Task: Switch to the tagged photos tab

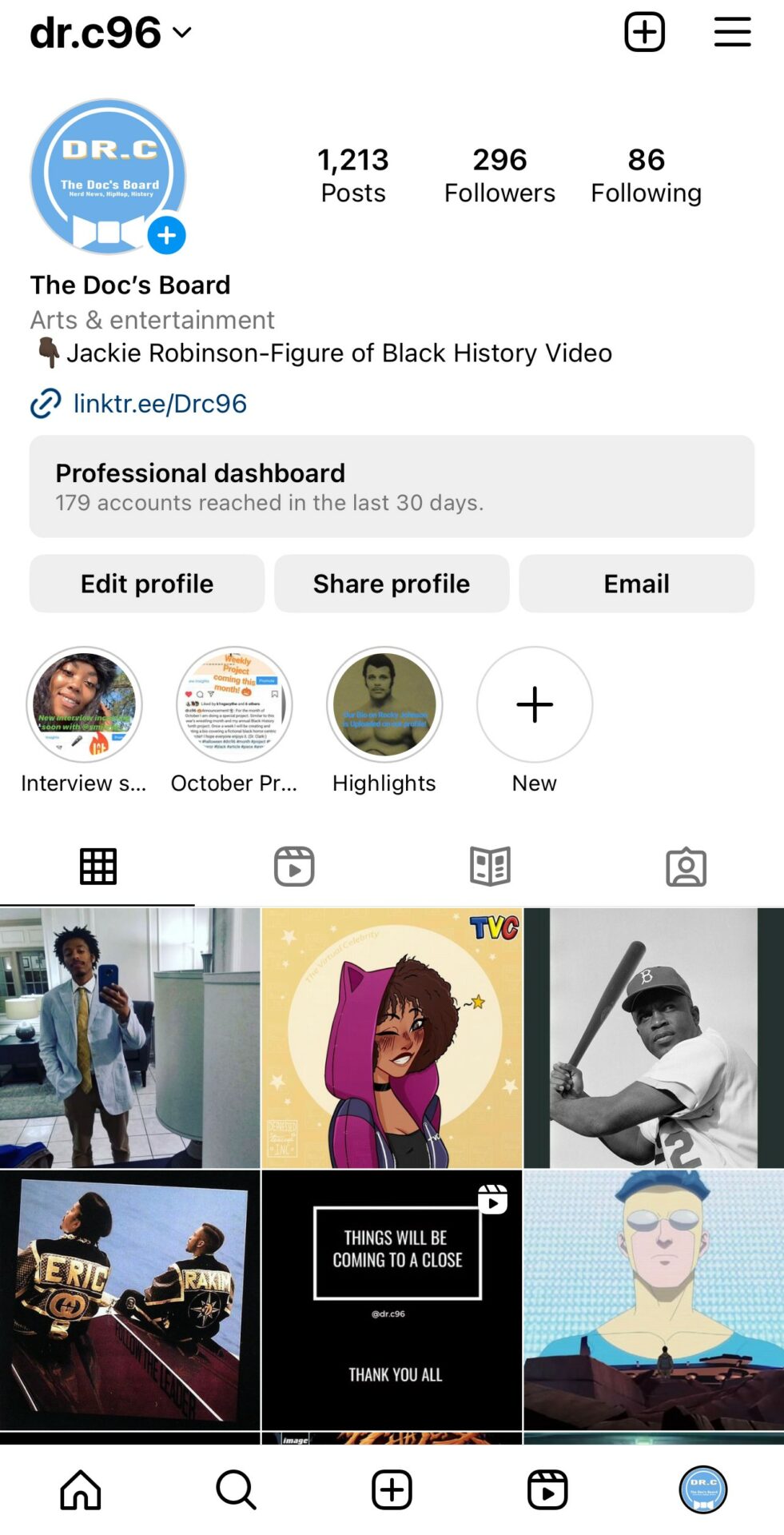Action: (x=686, y=867)
